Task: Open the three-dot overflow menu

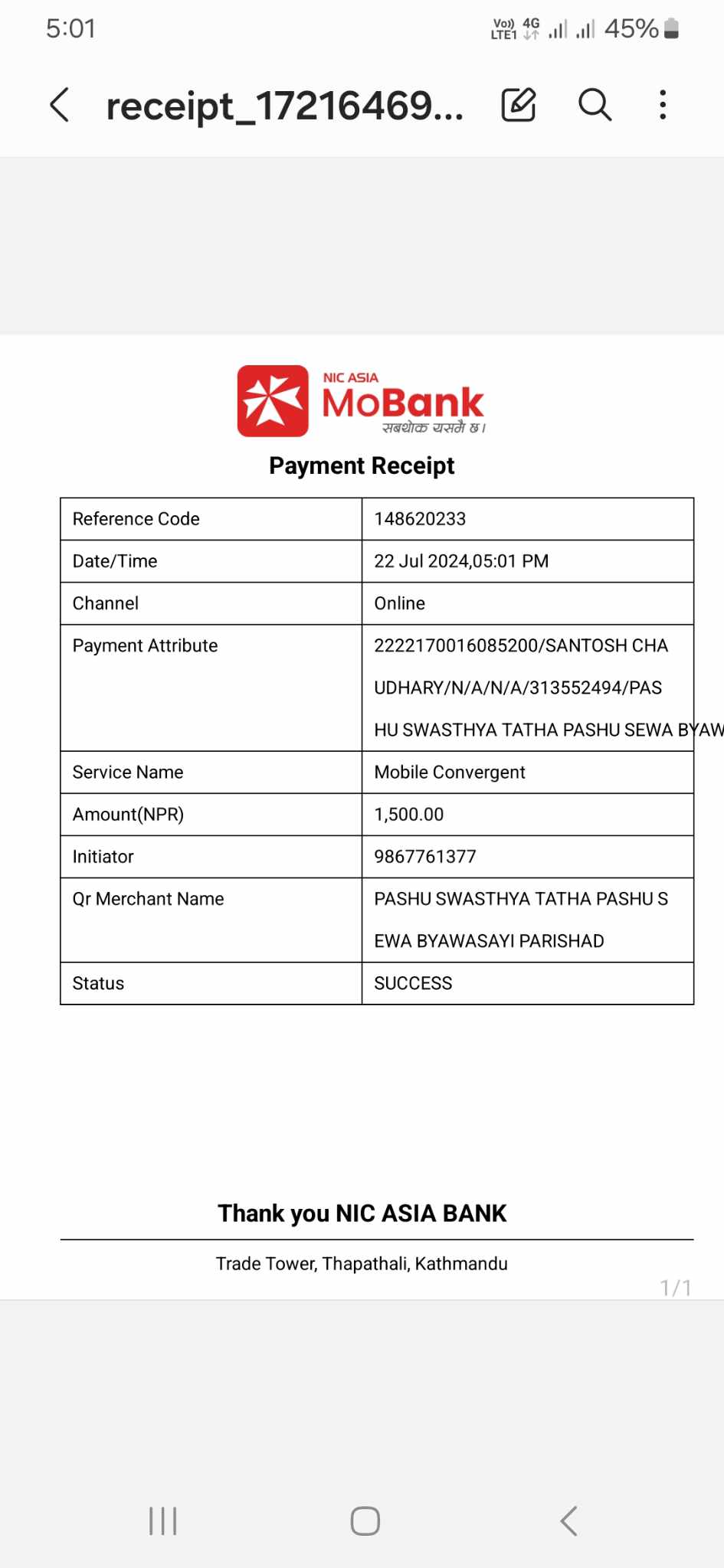Action: (663, 105)
